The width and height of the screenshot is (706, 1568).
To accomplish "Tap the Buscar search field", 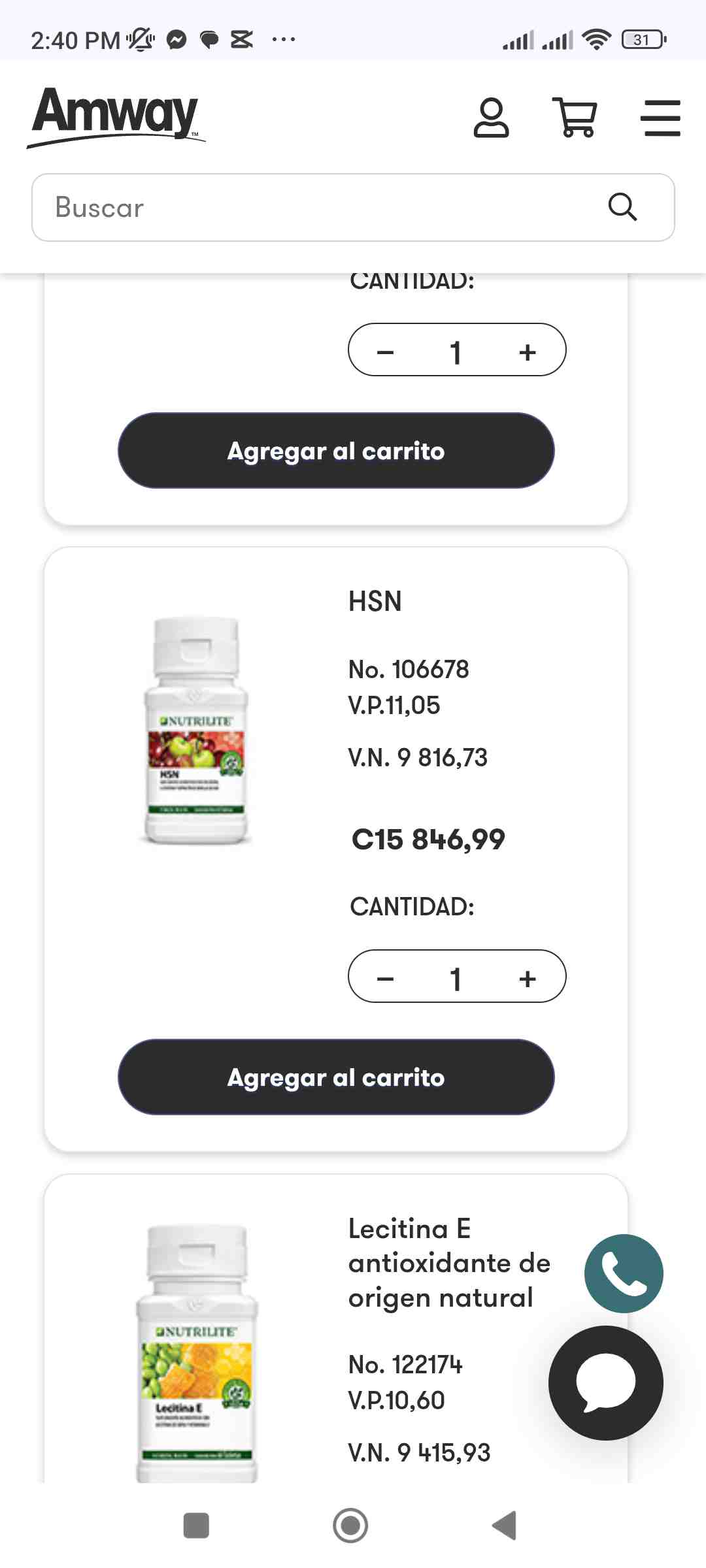I will pyautogui.click(x=353, y=208).
